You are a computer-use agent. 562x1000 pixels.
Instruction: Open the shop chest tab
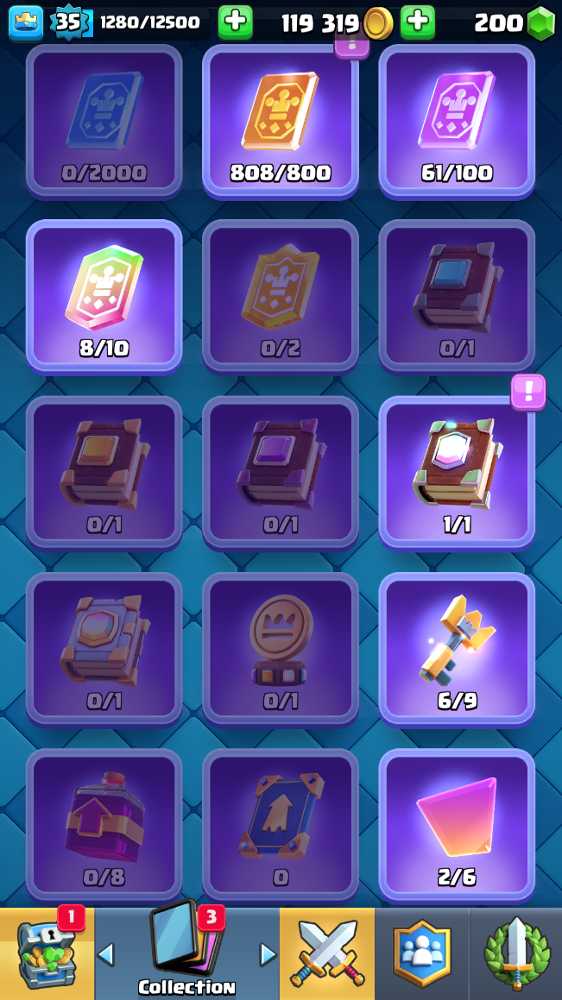pos(47,954)
